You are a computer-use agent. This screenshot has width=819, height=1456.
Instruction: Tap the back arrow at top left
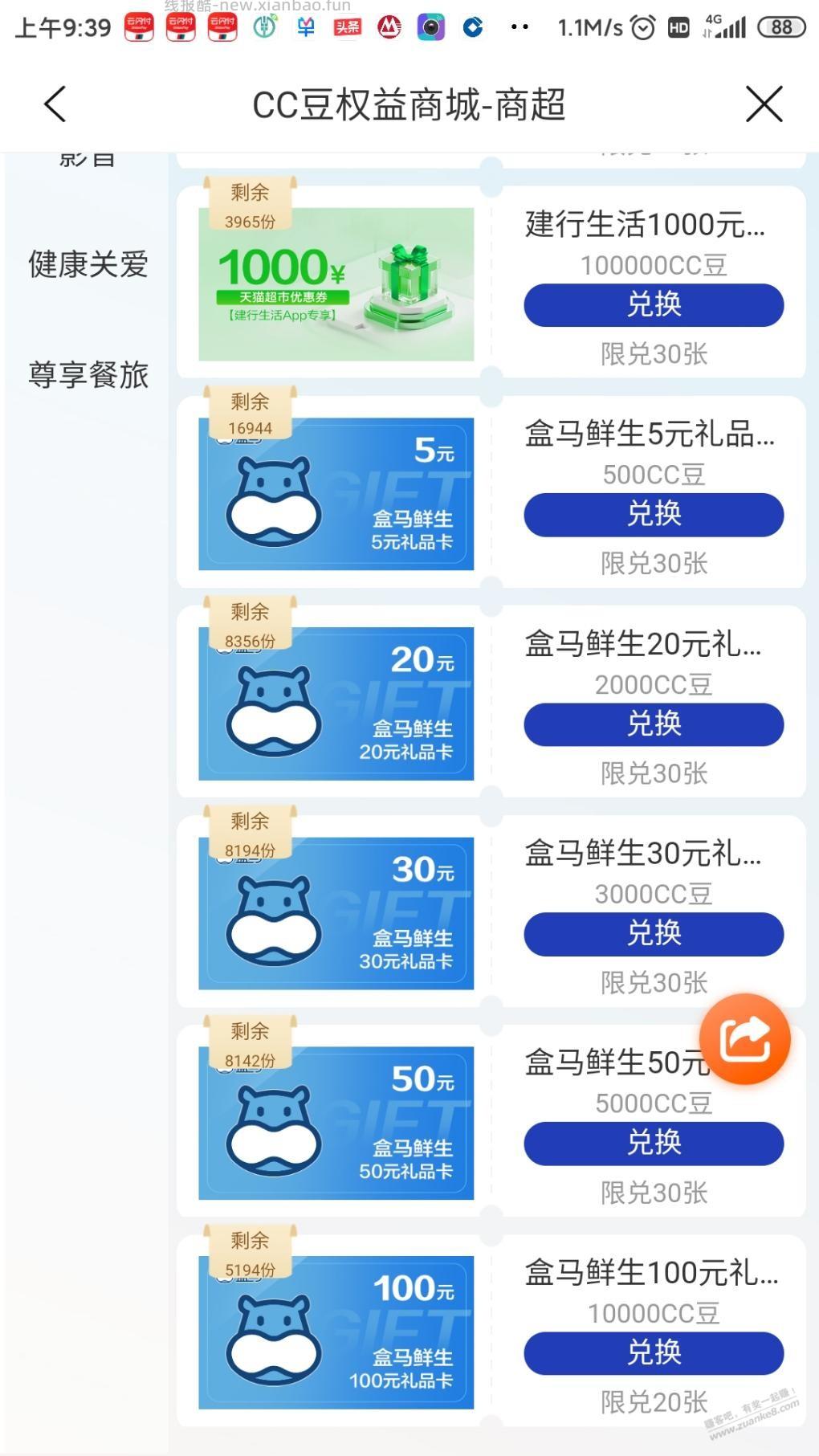55,104
